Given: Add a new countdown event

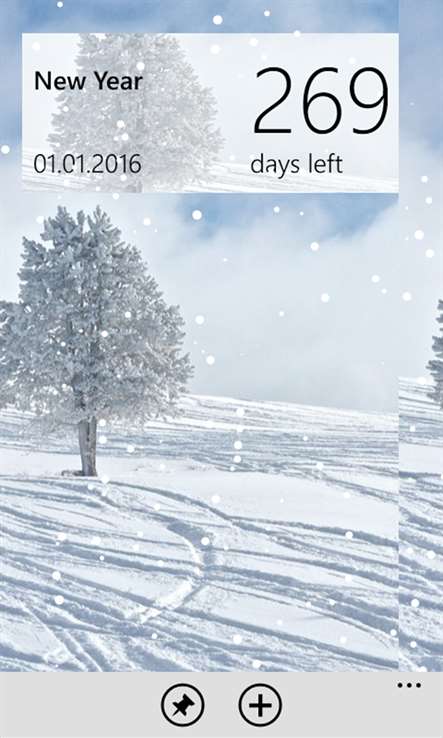Looking at the screenshot, I should [x=260, y=705].
